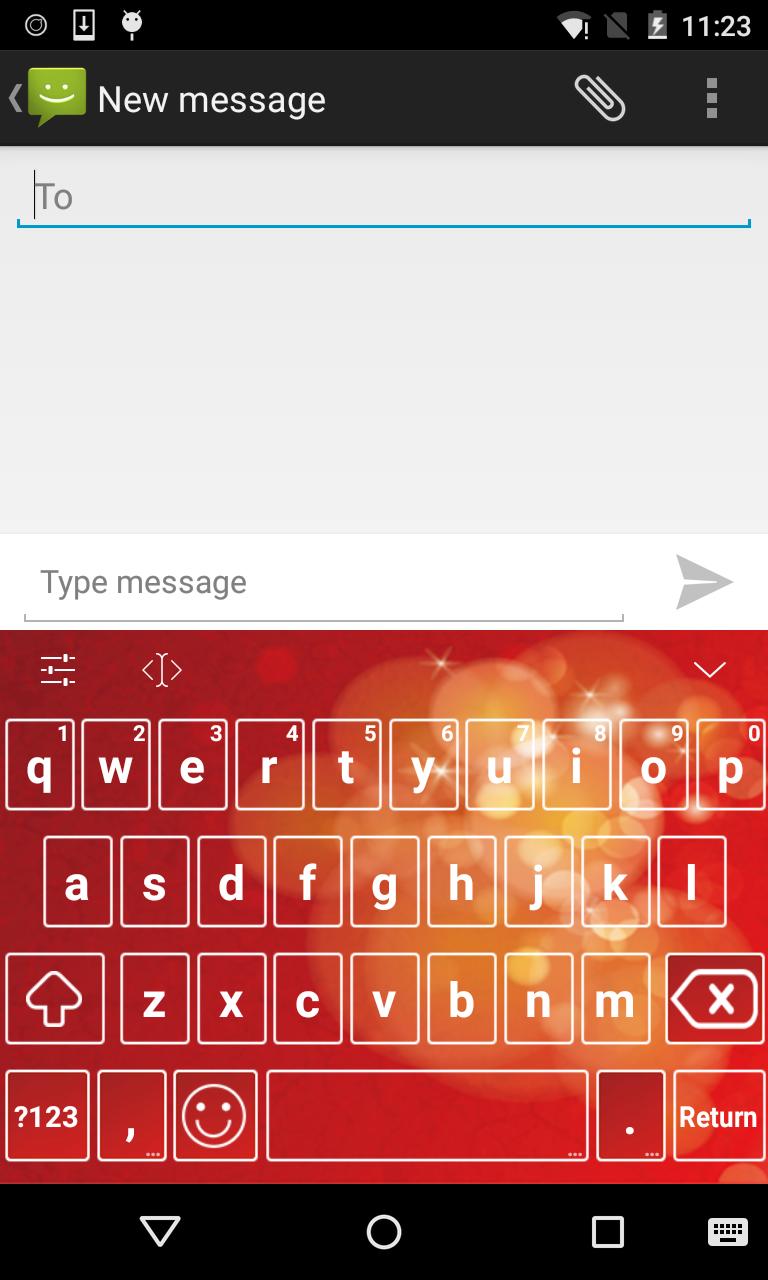This screenshot has height=1280, width=768.
Task: Hit the backspace key
Action: coord(714,999)
